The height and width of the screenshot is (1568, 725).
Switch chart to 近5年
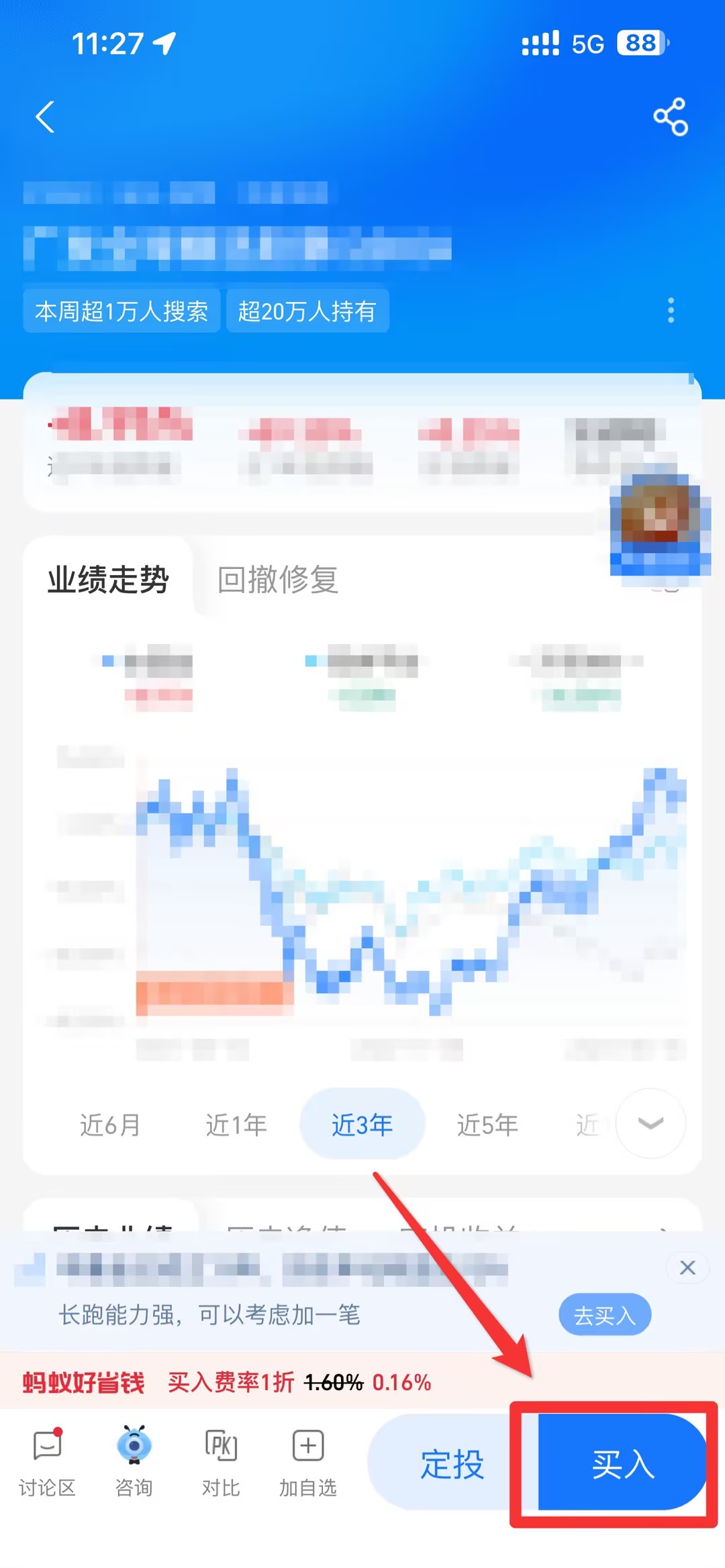[x=487, y=1125]
